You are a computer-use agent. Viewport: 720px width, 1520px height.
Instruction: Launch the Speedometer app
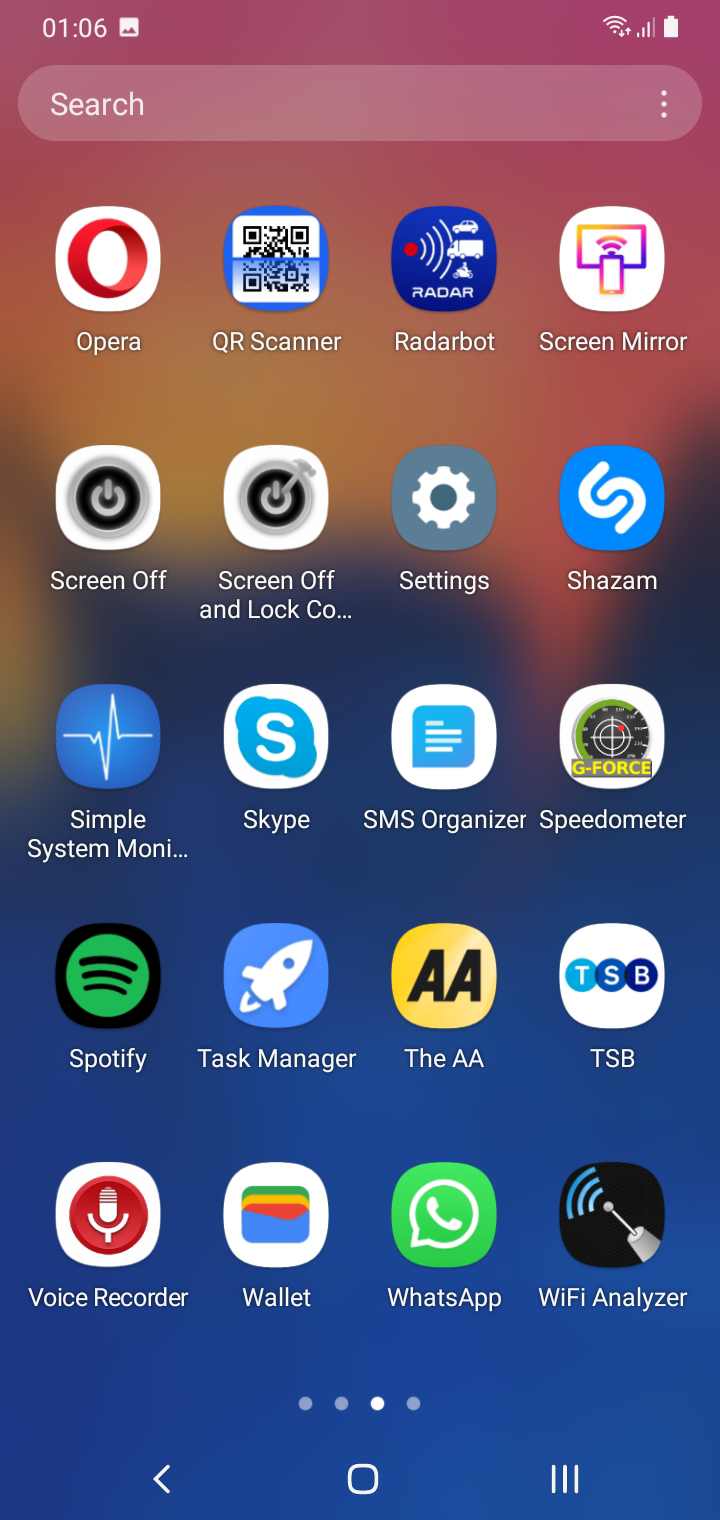612,737
